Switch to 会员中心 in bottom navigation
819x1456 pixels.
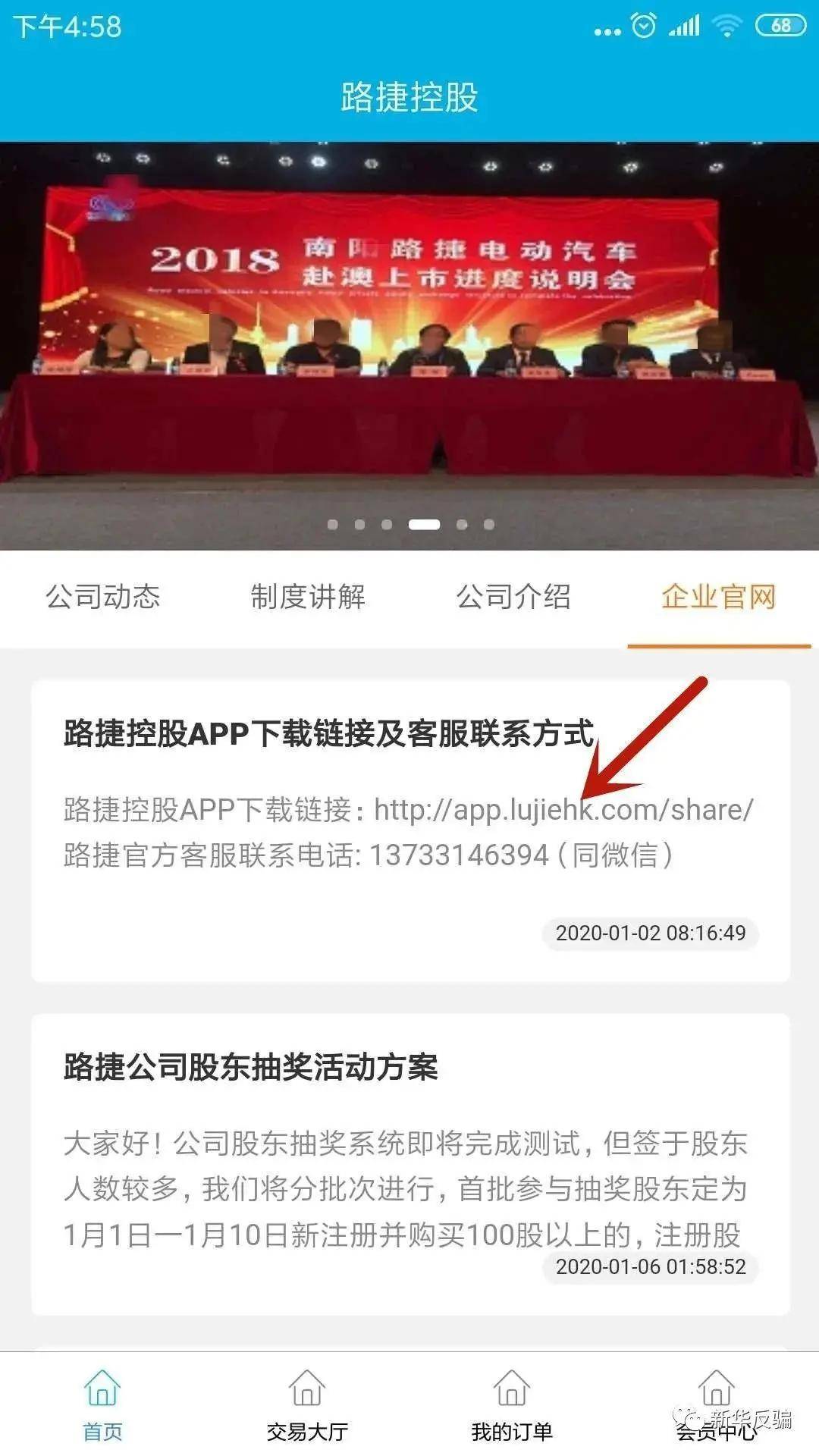717,1404
